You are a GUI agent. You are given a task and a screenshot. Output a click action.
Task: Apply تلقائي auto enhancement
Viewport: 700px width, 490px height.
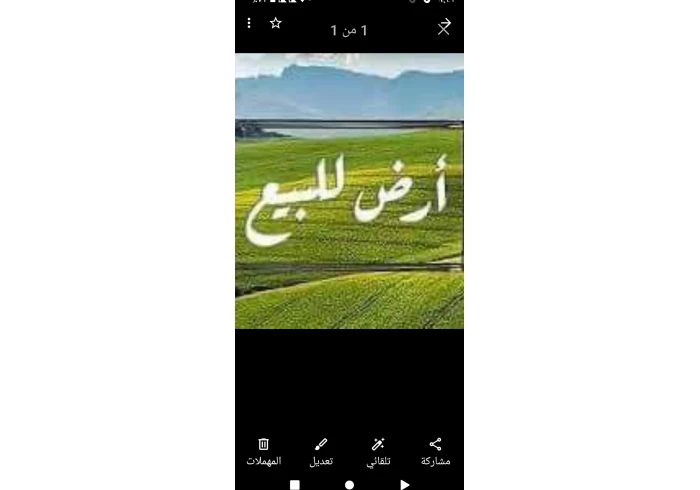coord(378,451)
